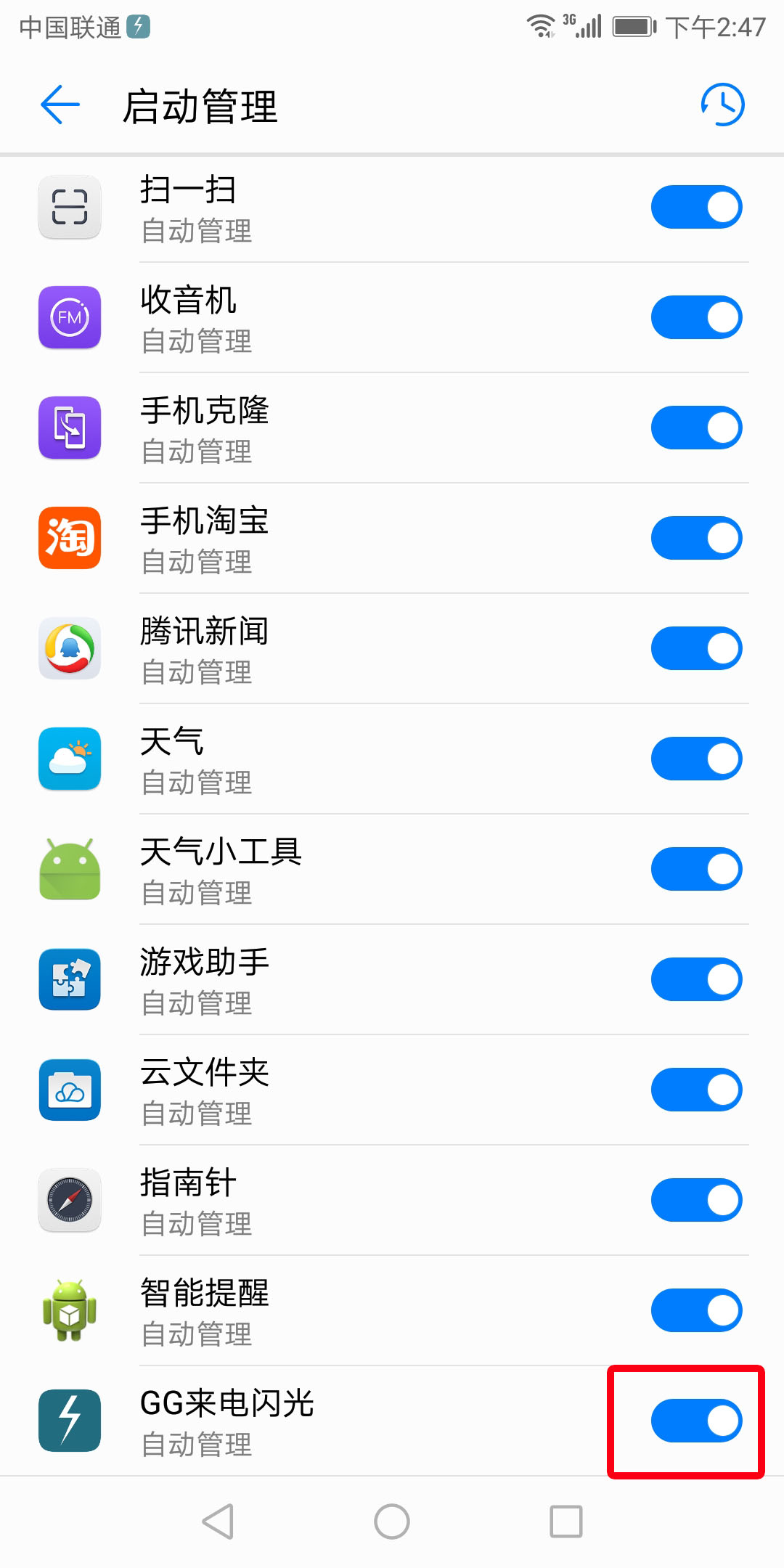
Task: Disable auto-manage for 收音机
Action: 696,318
